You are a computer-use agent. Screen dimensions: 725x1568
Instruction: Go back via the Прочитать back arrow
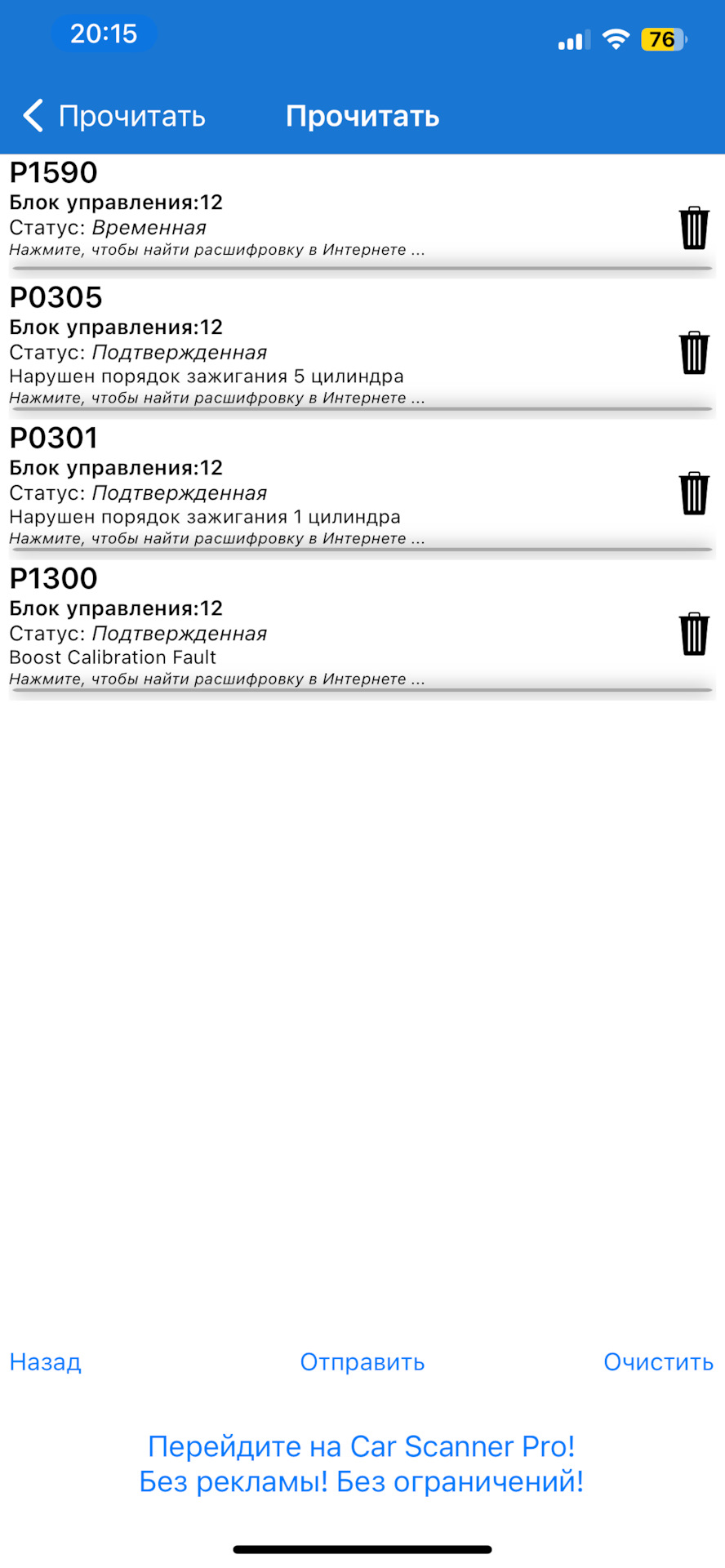(114, 116)
